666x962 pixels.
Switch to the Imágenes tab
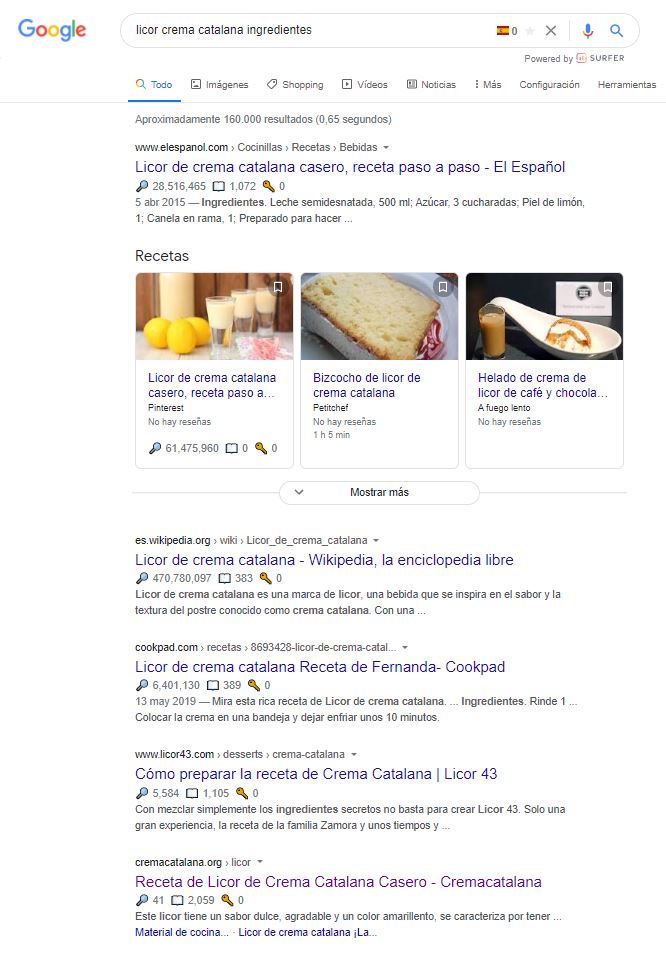click(x=219, y=85)
